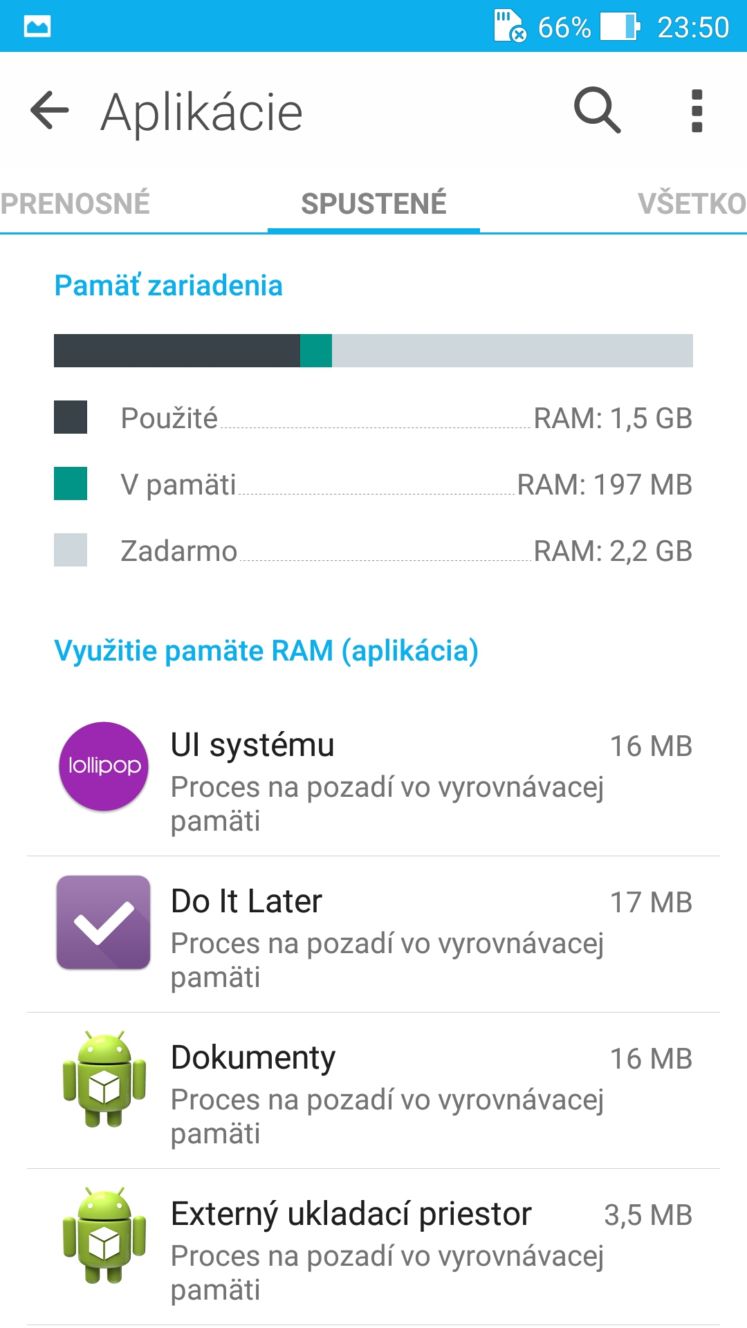Switch to the VŠETKO tab
747x1328 pixels.
pos(692,203)
